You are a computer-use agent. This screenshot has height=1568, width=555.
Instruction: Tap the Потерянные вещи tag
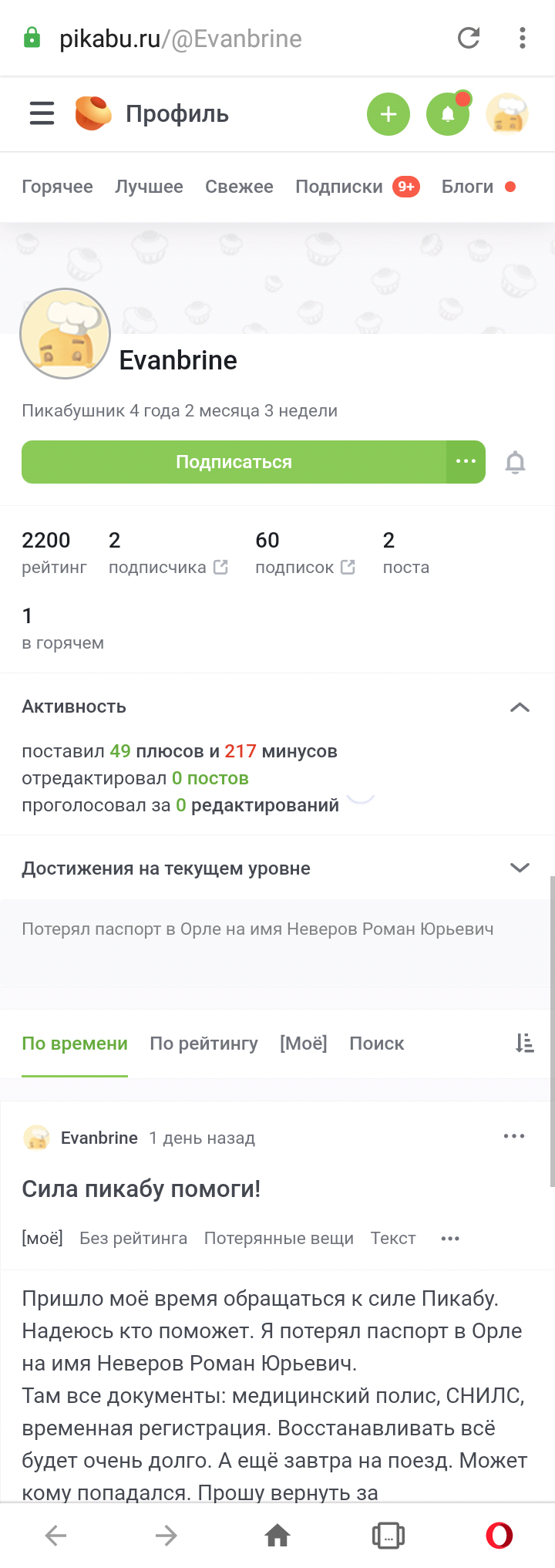tap(278, 1239)
